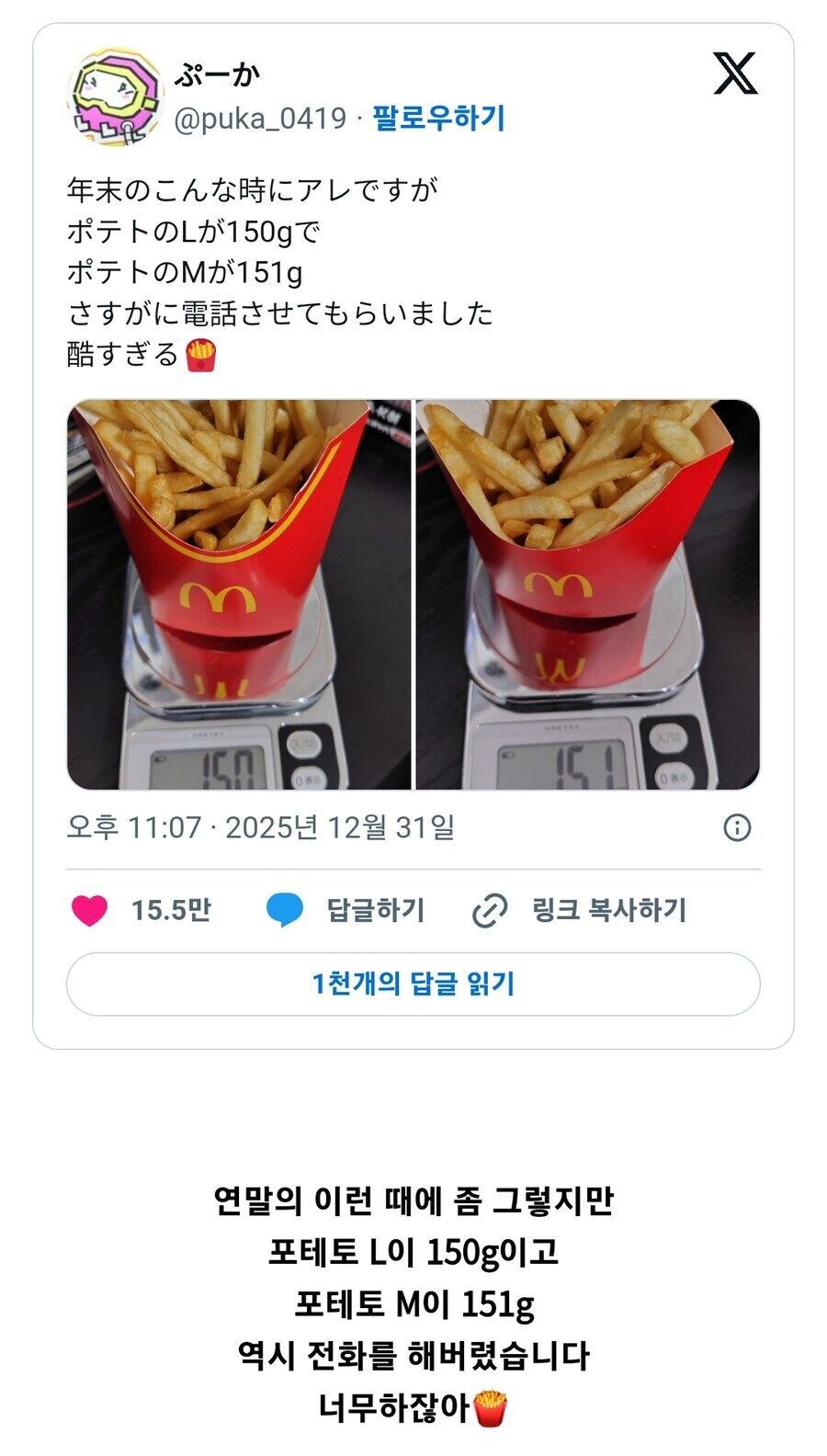Click the 15.5만 like count
Viewport: 827px width, 1456px height.
(x=171, y=909)
